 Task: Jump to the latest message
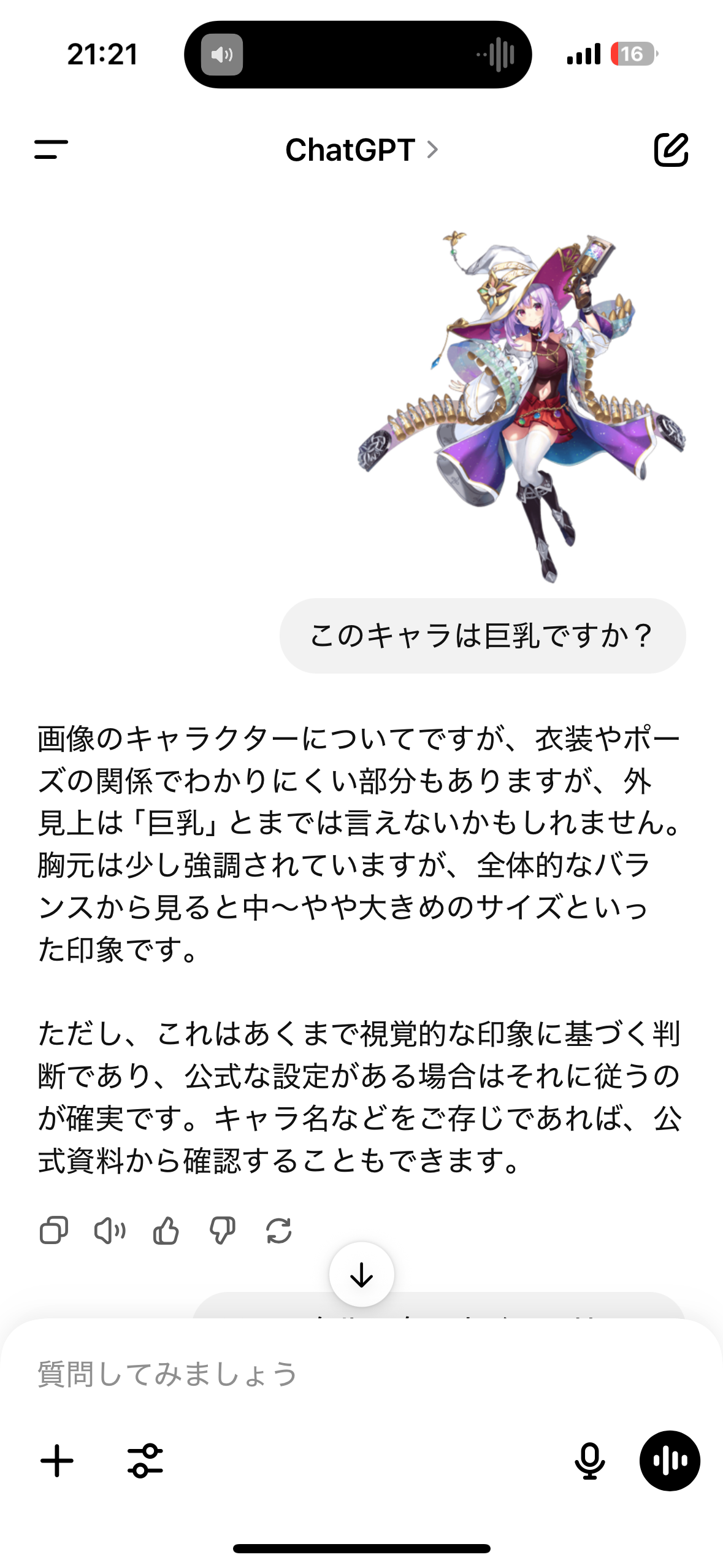pyautogui.click(x=362, y=1275)
